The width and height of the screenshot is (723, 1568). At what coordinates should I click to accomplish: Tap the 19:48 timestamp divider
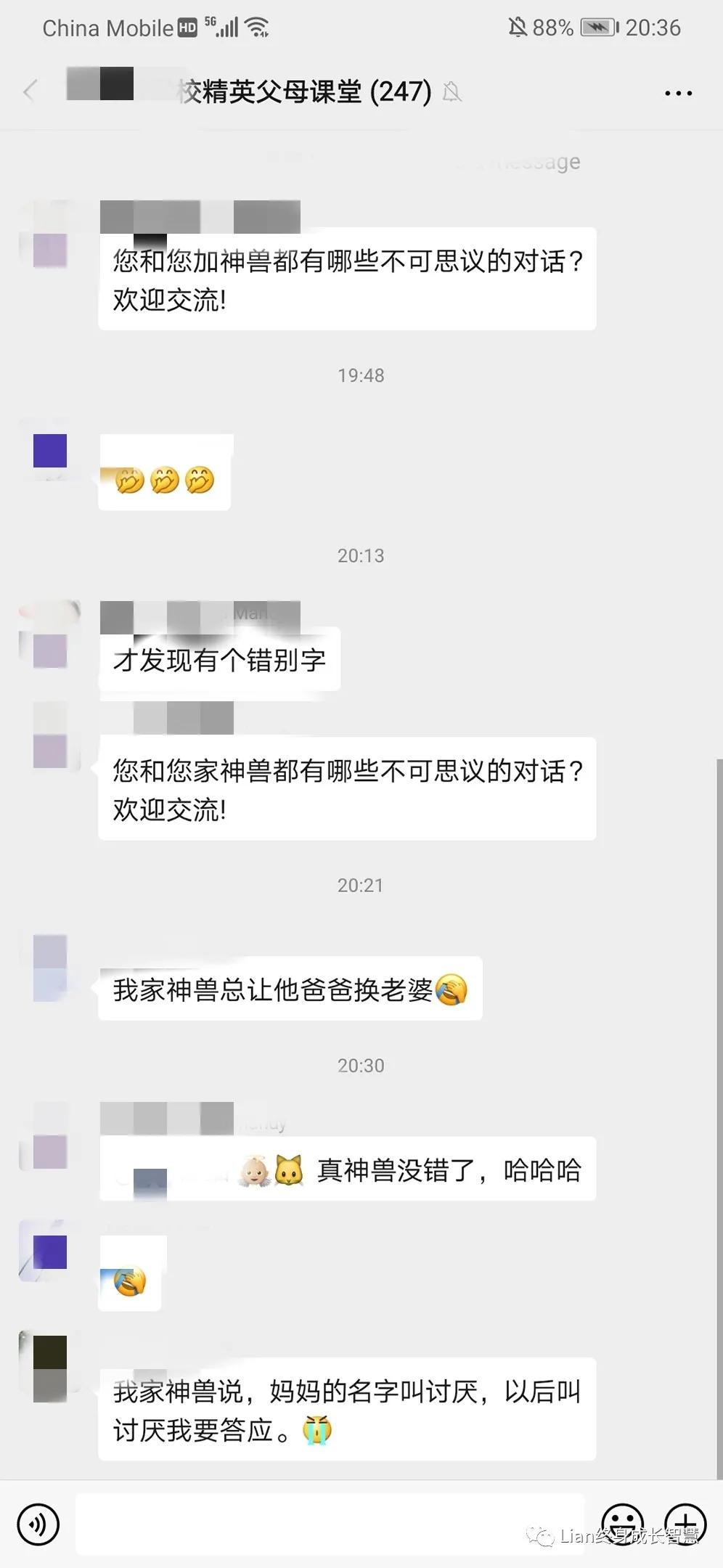[x=361, y=375]
